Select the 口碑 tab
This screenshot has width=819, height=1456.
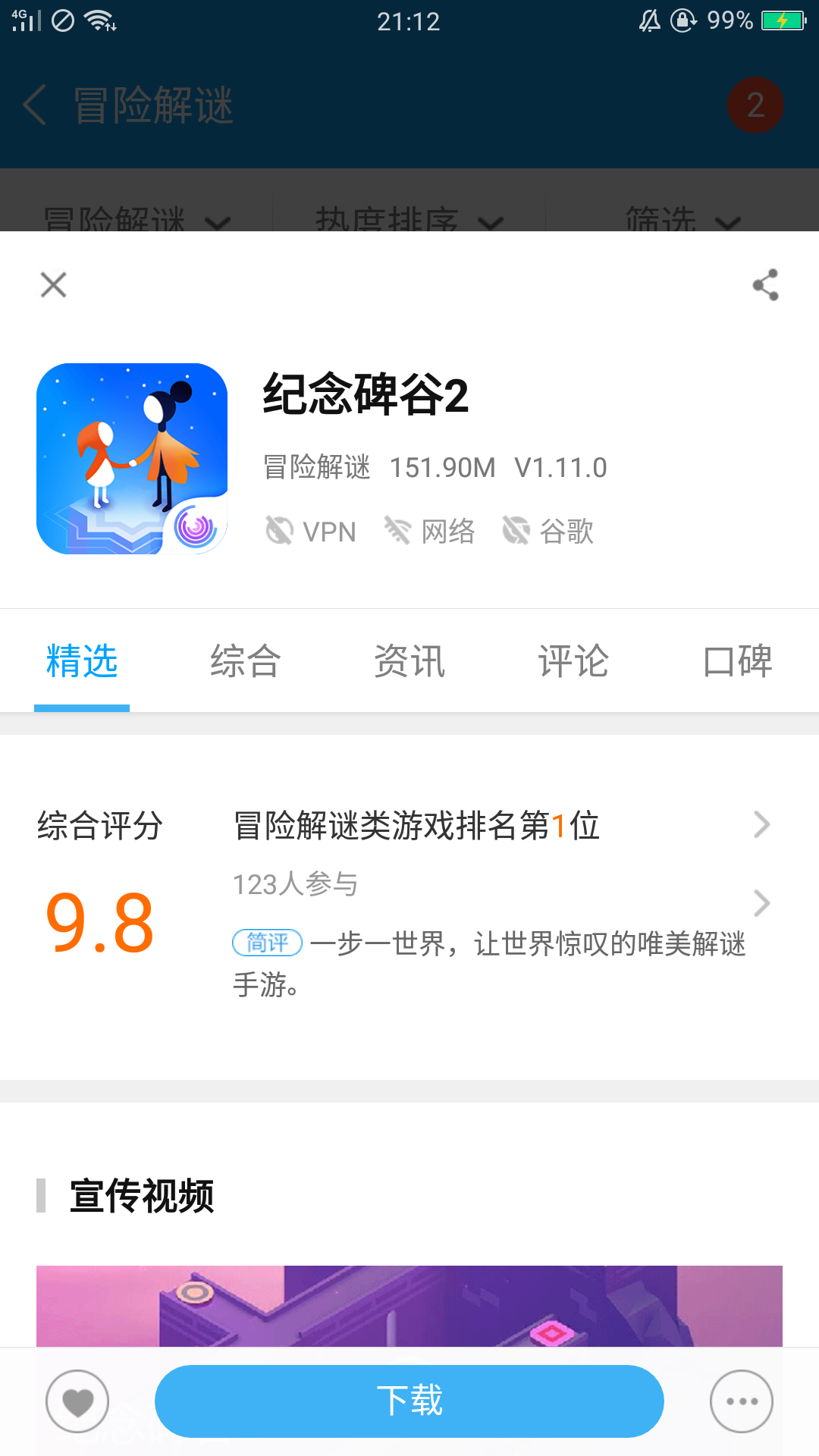click(x=737, y=661)
